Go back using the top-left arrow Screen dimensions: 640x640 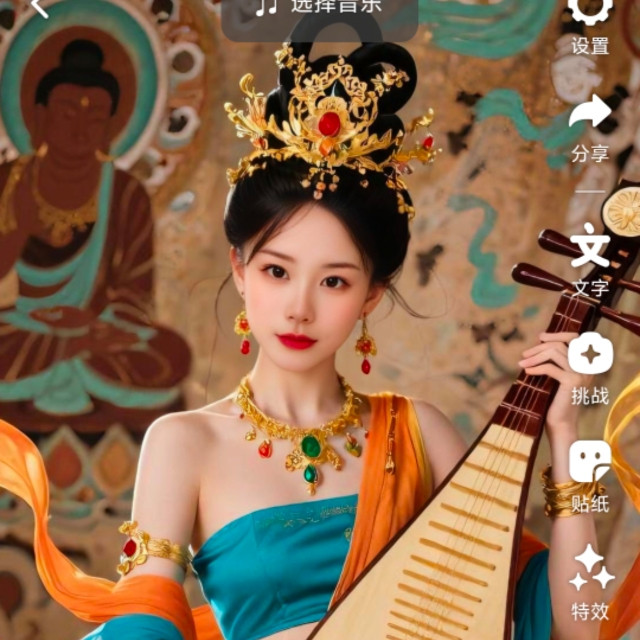40,8
